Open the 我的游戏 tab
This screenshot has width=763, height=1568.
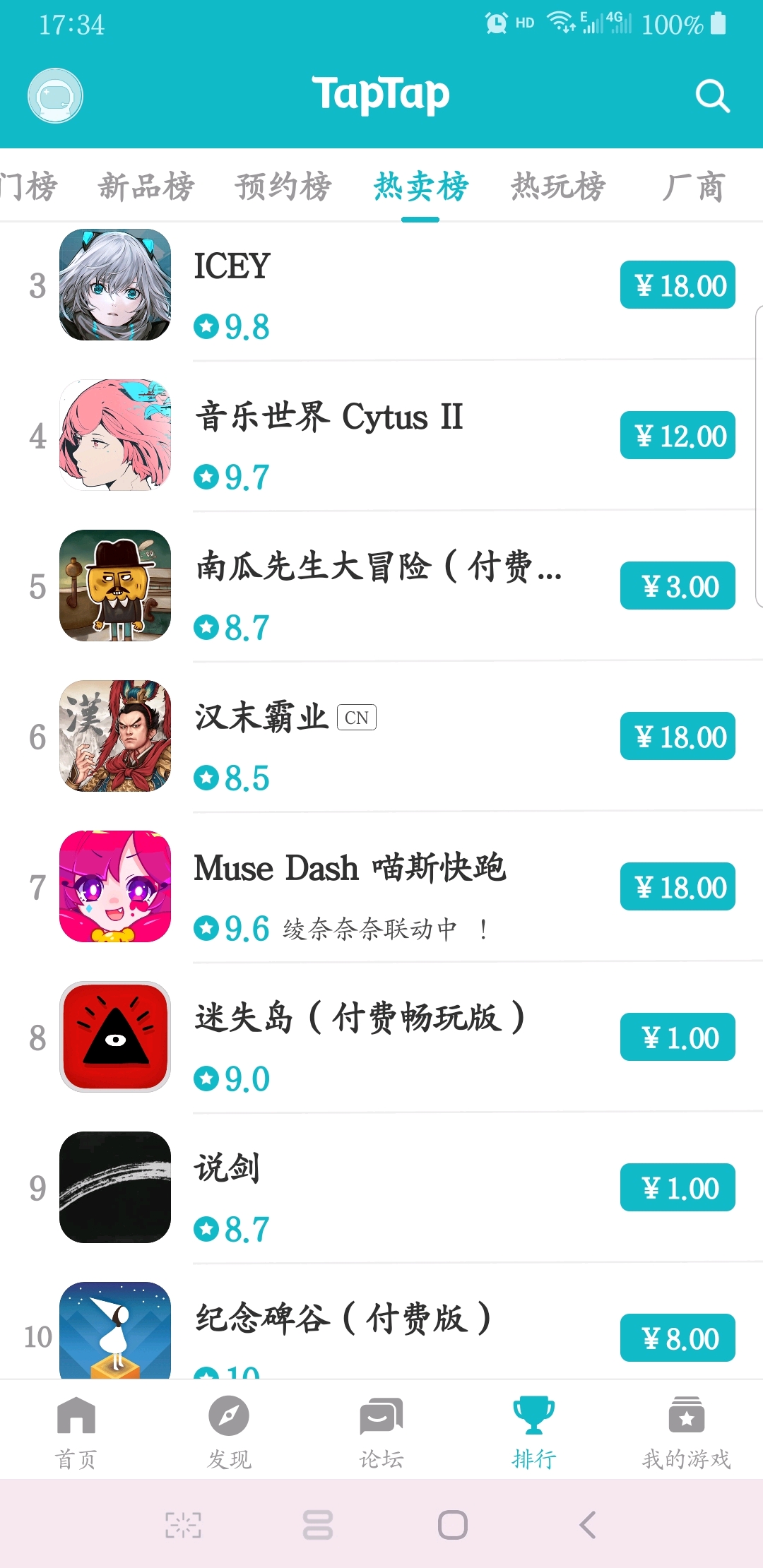pyautogui.click(x=686, y=1430)
